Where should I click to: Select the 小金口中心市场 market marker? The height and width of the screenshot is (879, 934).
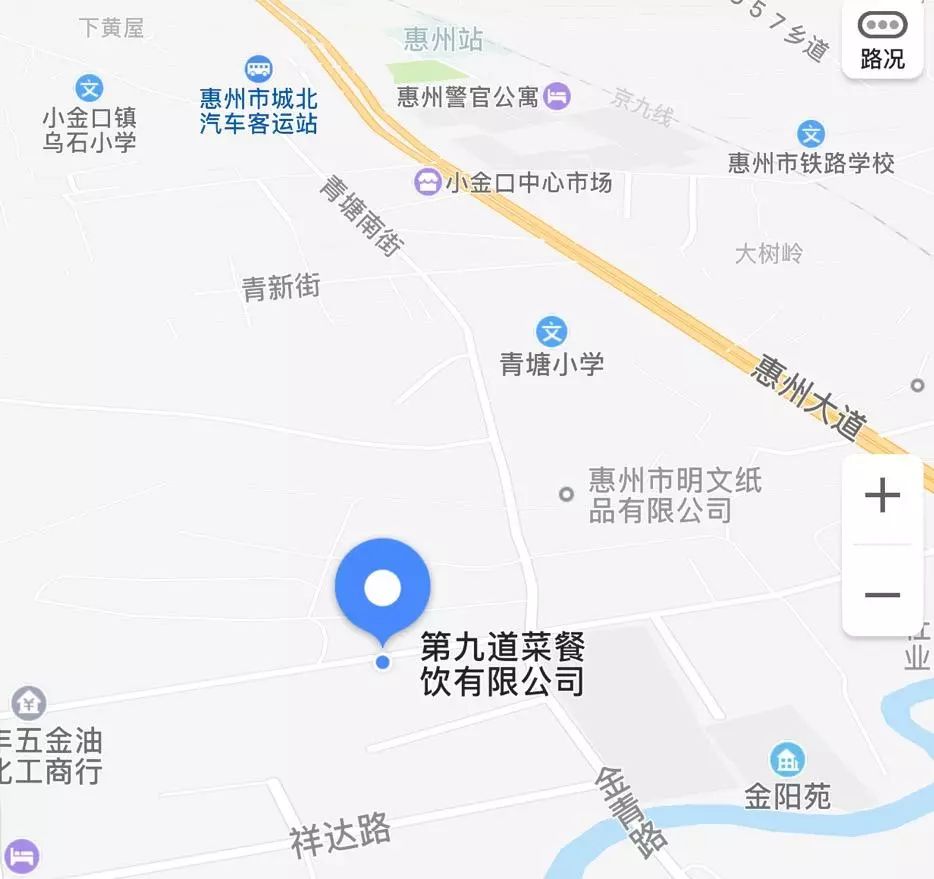point(429,183)
